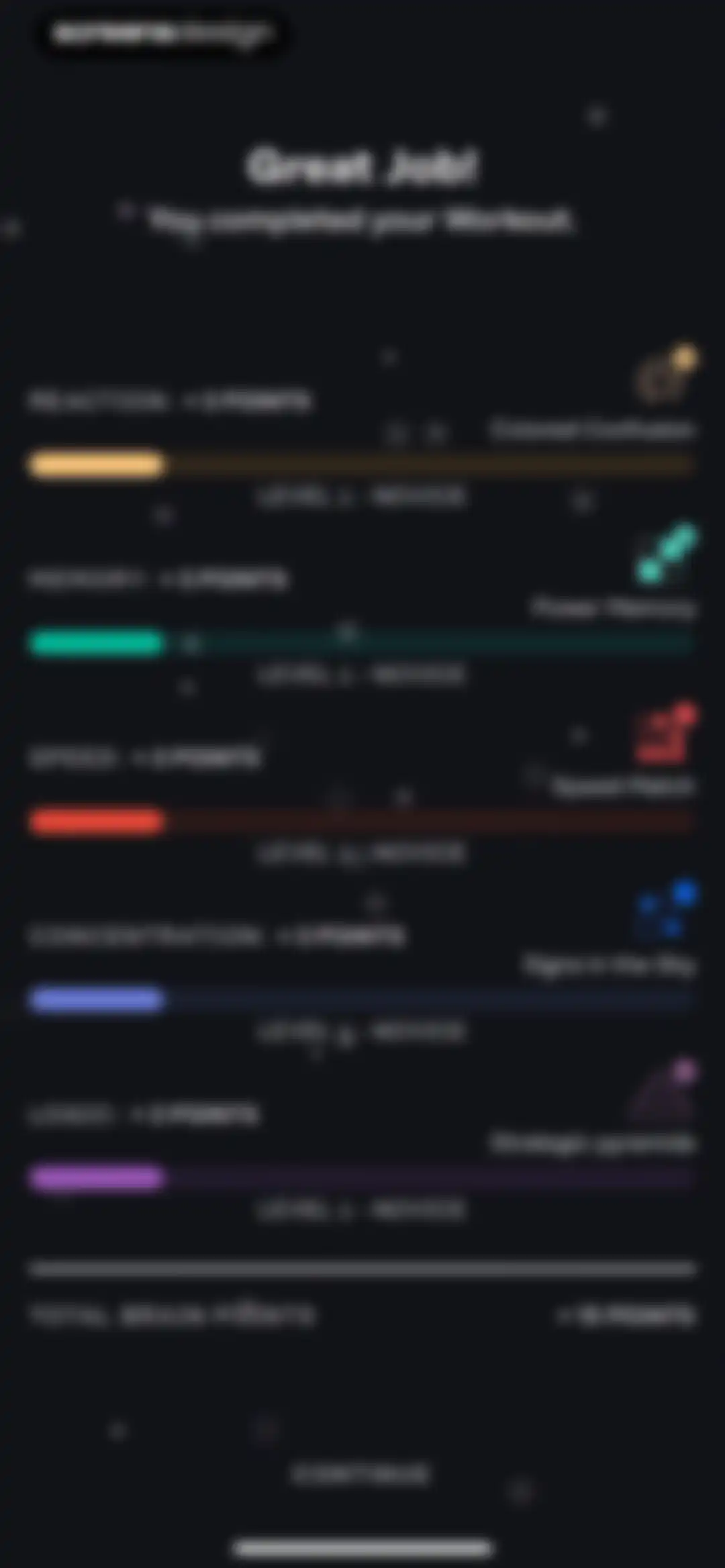This screenshot has height=1568, width=725.
Task: Tap the Continue button
Action: (361, 1474)
